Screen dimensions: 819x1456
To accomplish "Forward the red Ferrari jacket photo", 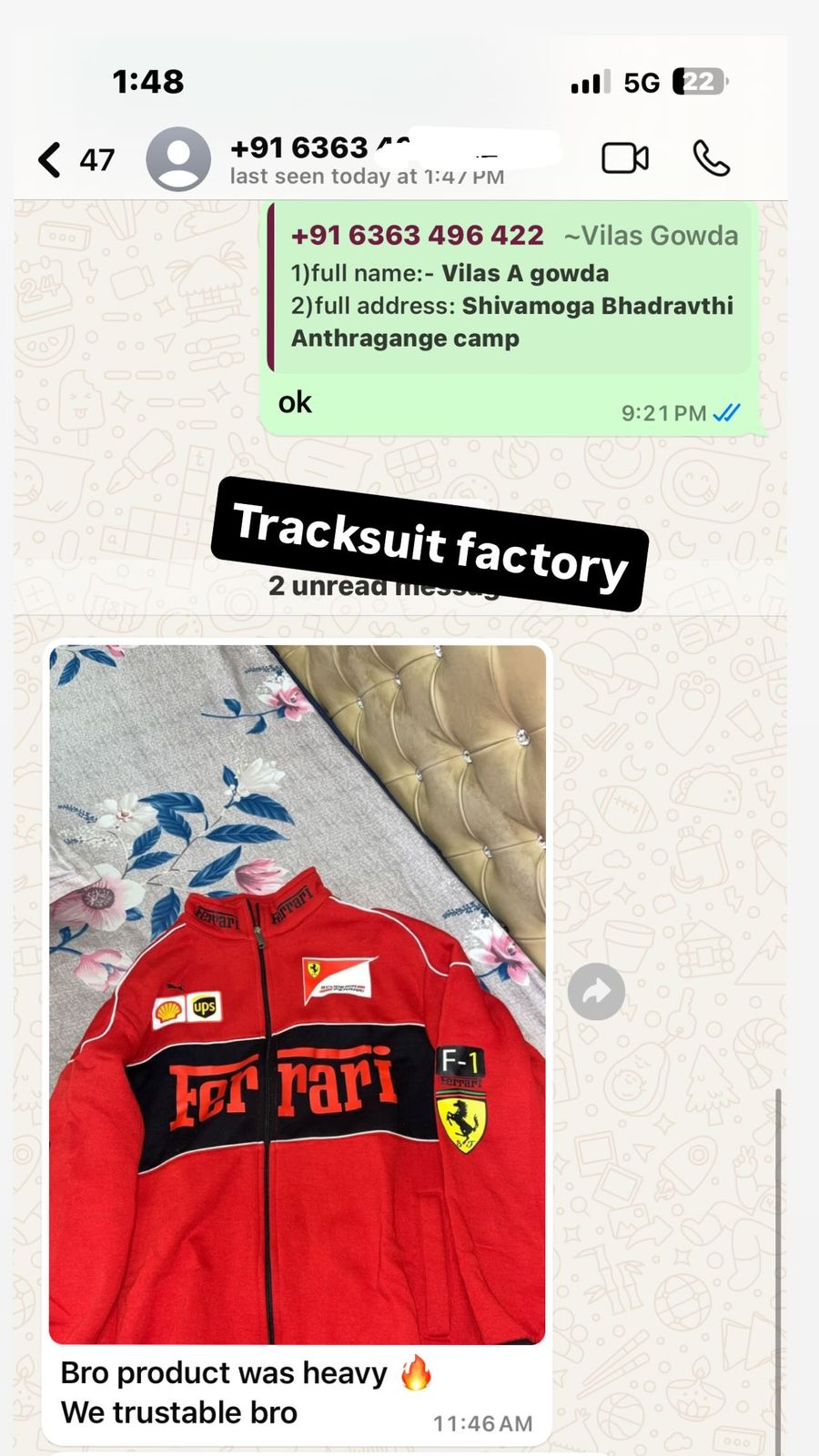I will pyautogui.click(x=596, y=991).
